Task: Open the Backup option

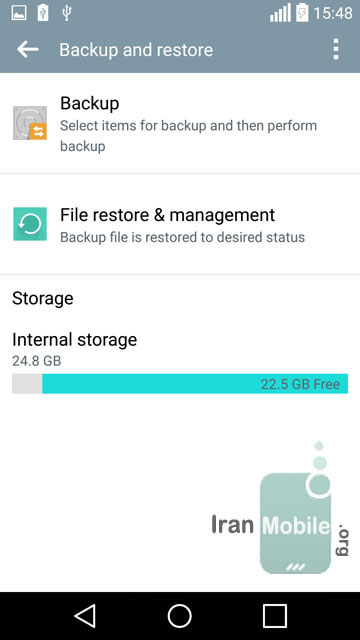Action: point(180,123)
